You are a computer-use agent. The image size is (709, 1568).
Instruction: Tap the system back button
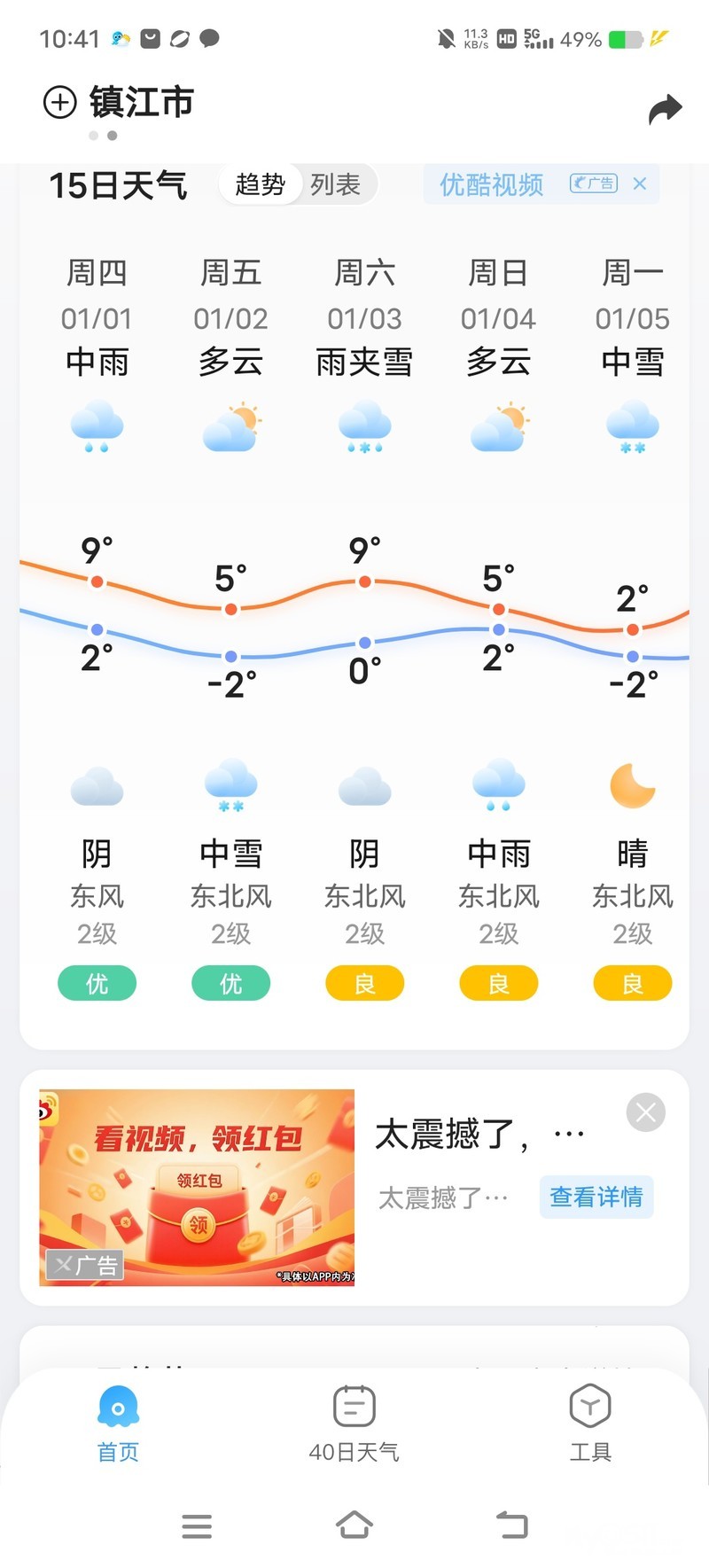click(511, 1525)
